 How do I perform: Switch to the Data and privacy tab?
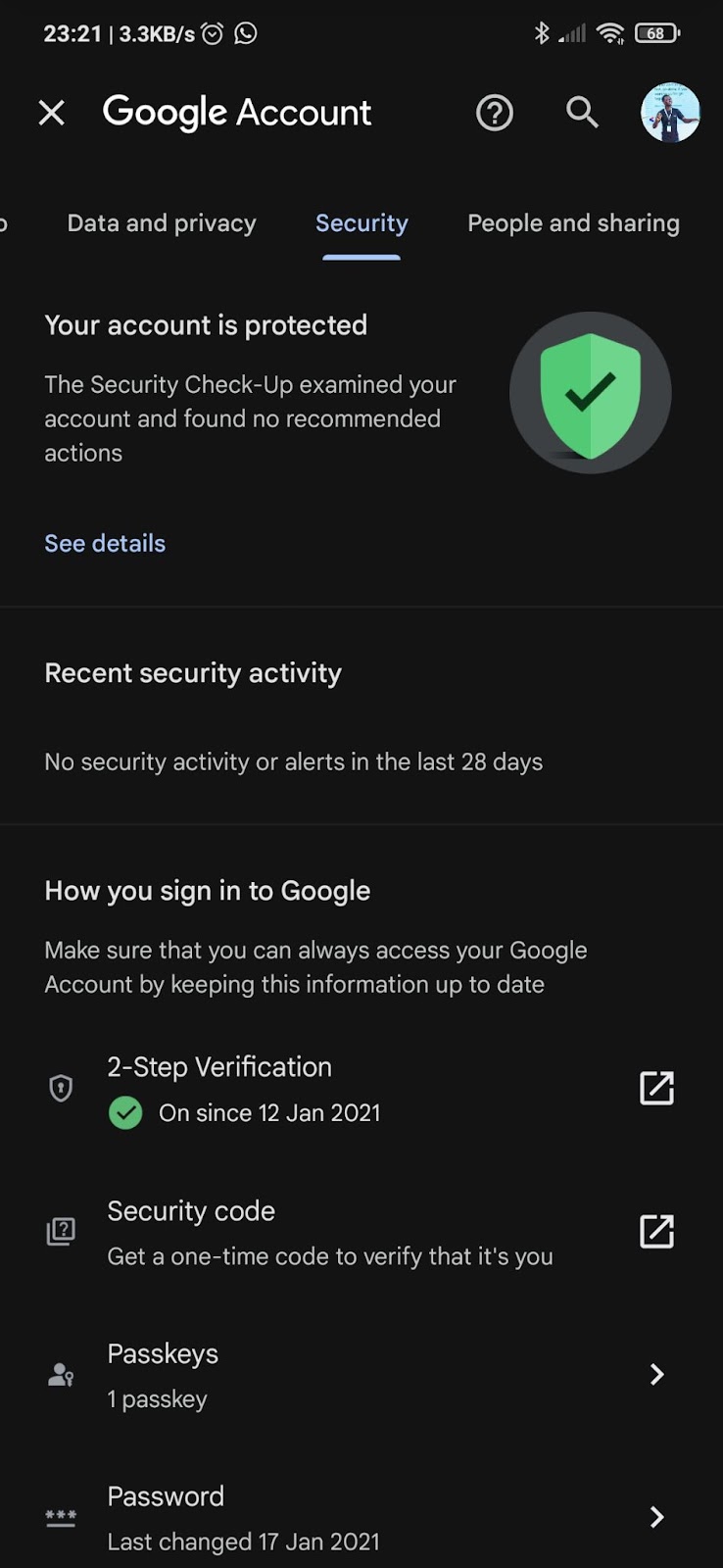pyautogui.click(x=162, y=223)
